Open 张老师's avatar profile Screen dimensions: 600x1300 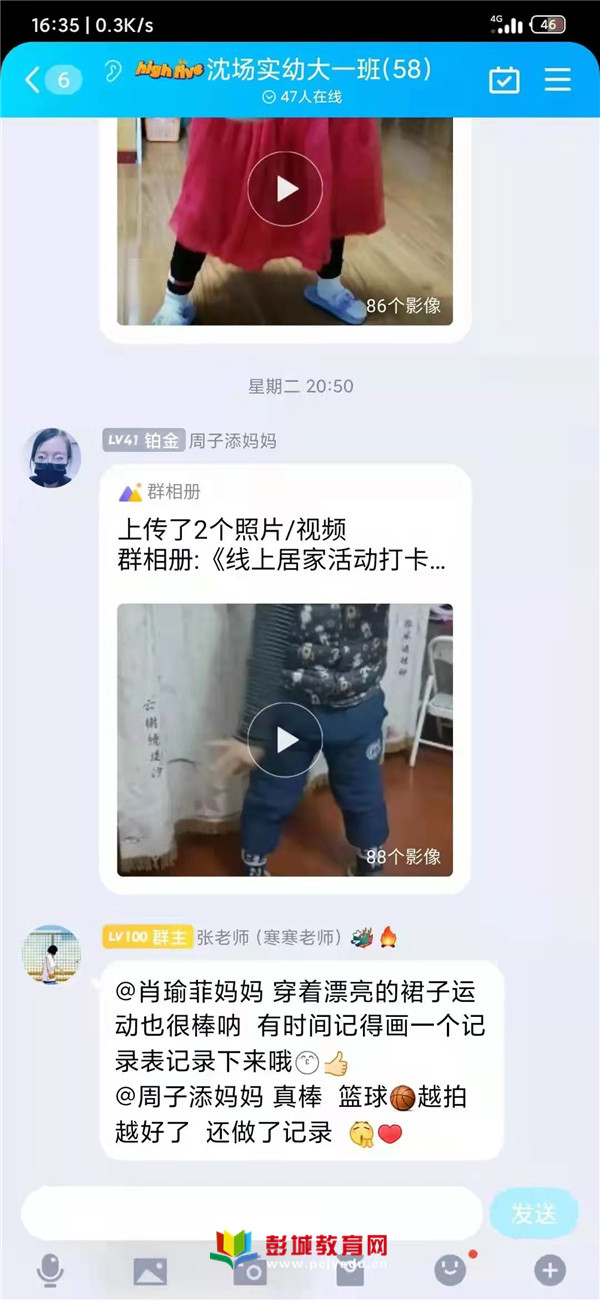coord(52,954)
